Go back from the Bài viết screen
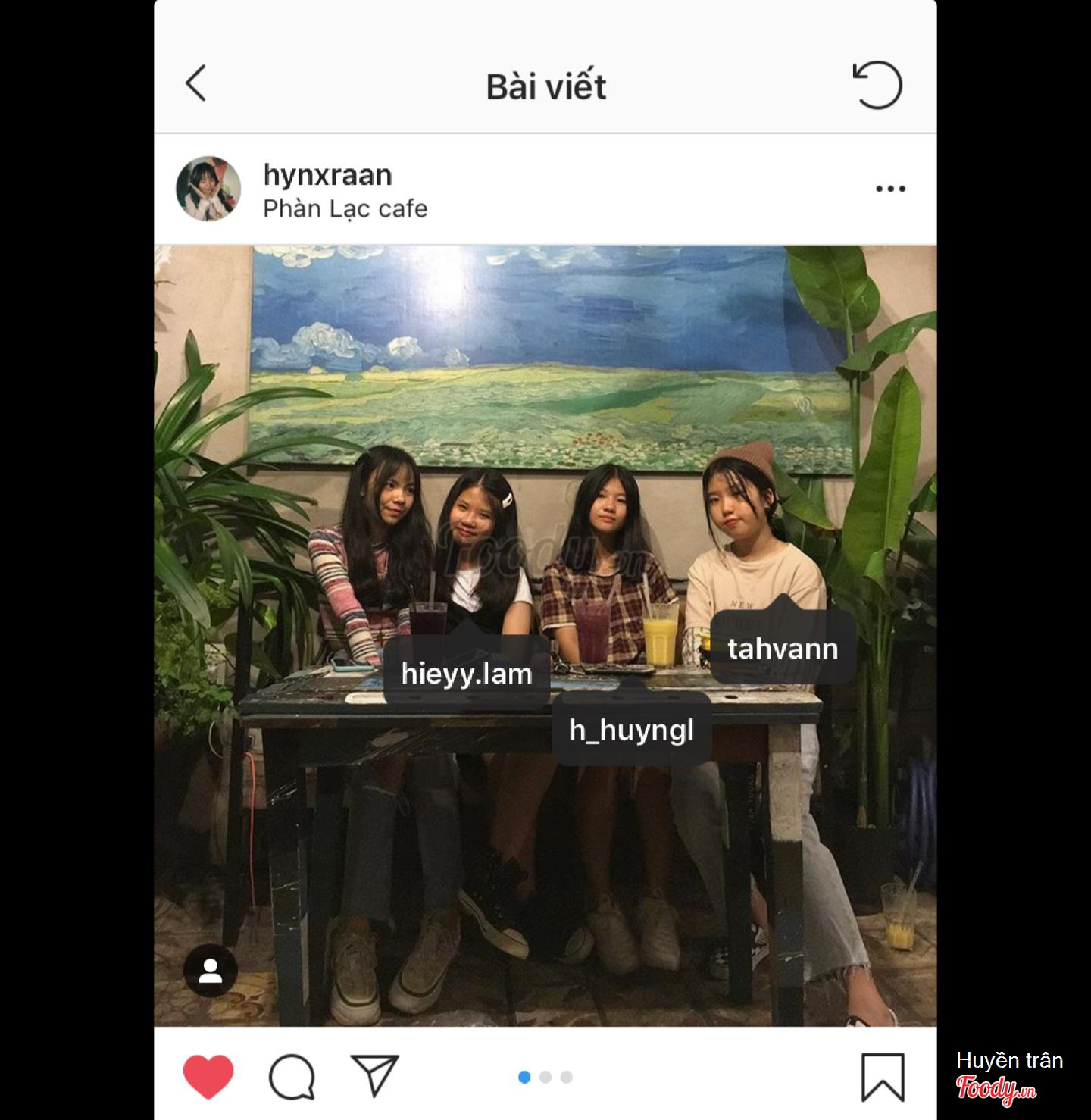This screenshot has width=1091, height=1120. [x=196, y=83]
